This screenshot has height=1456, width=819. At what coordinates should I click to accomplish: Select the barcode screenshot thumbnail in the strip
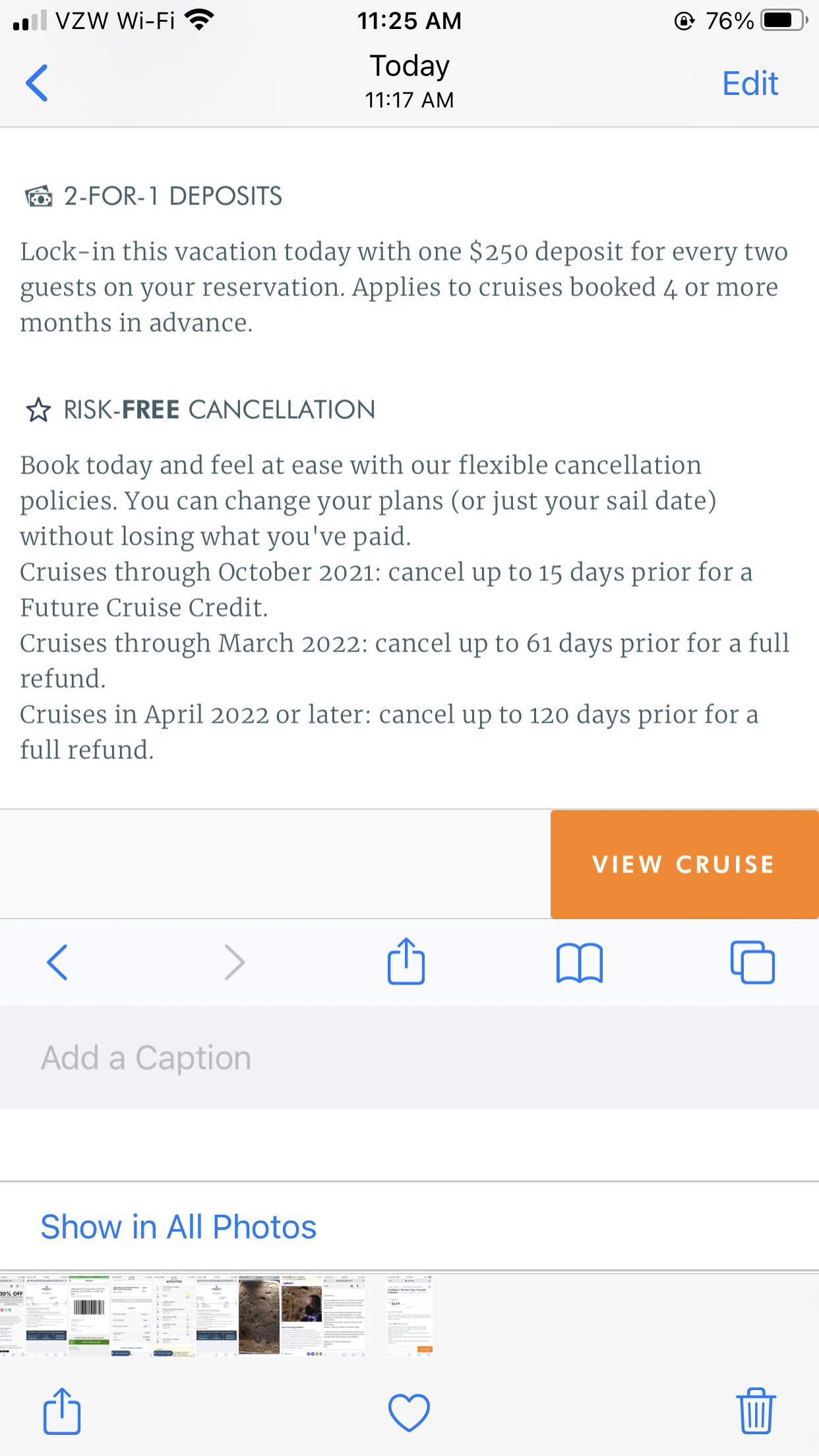(89, 1316)
